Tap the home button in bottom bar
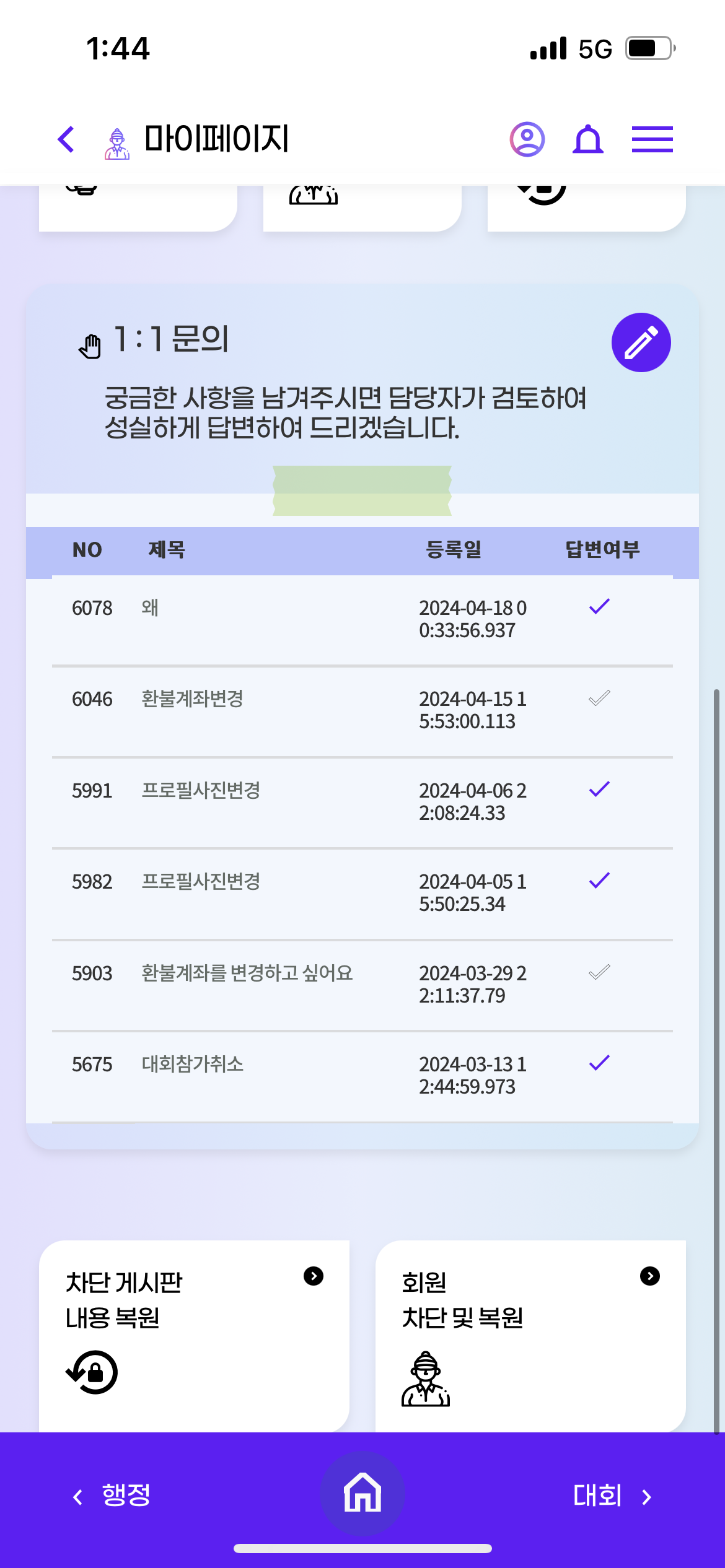Viewport: 725px width, 1568px height. 362,1493
